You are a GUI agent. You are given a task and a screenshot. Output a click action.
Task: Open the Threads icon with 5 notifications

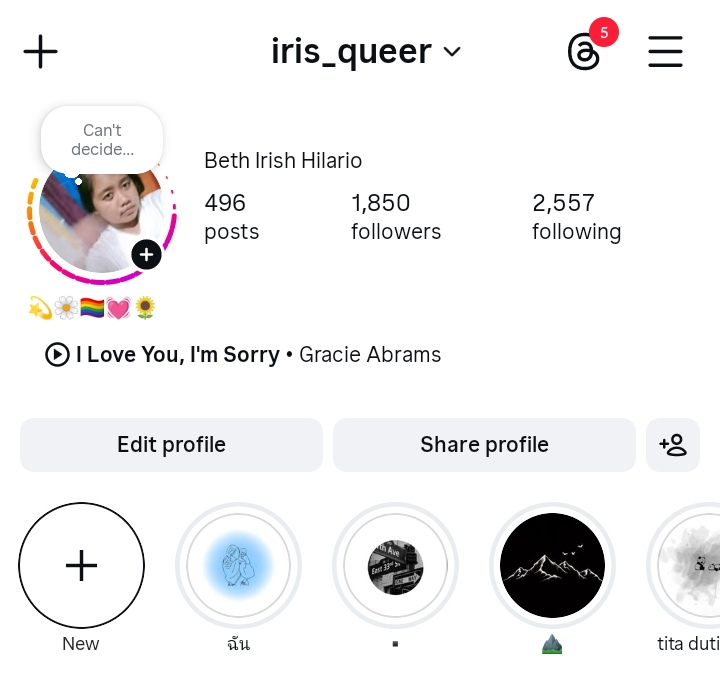click(x=584, y=52)
